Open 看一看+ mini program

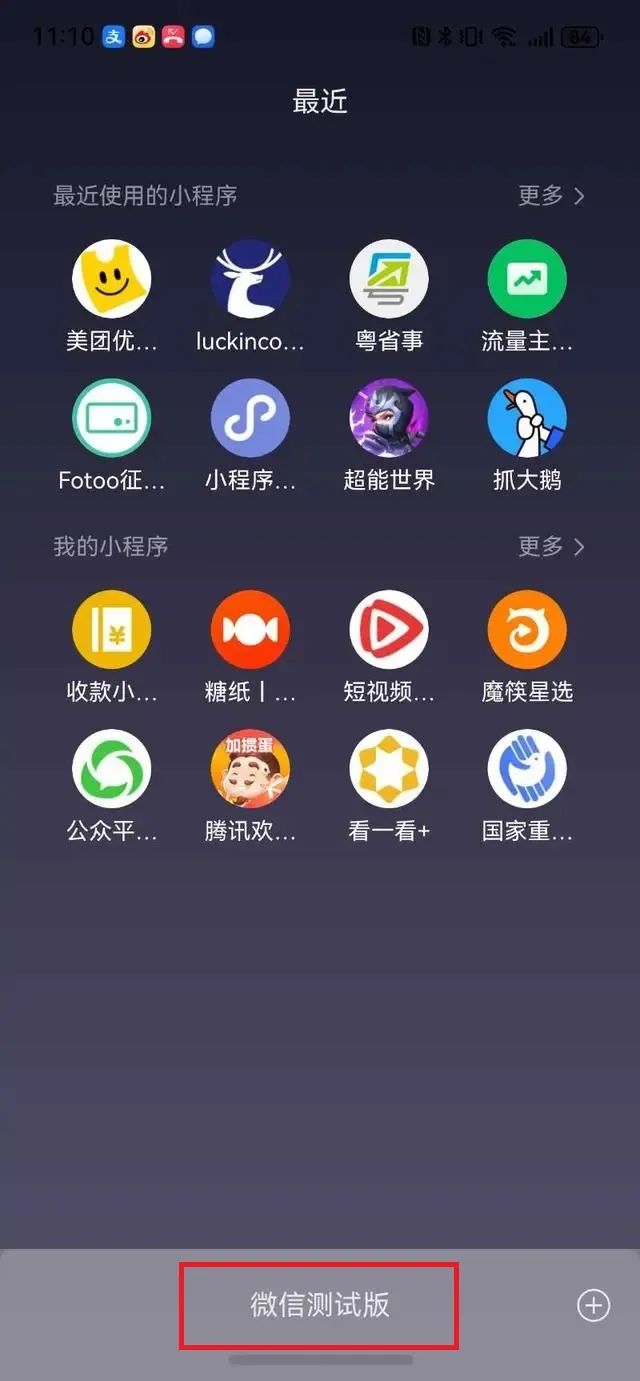tap(389, 769)
